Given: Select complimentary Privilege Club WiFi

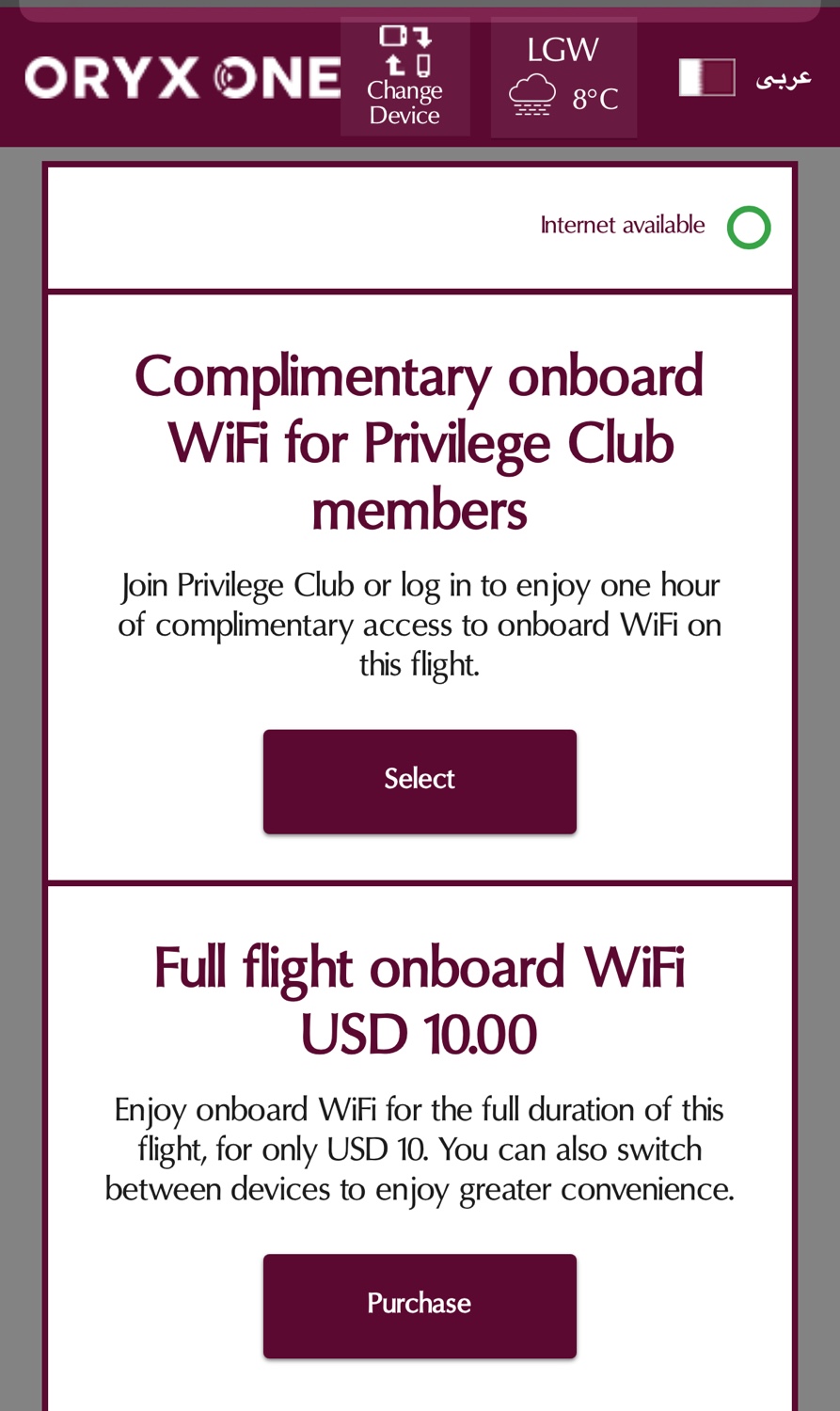Looking at the screenshot, I should (x=420, y=781).
